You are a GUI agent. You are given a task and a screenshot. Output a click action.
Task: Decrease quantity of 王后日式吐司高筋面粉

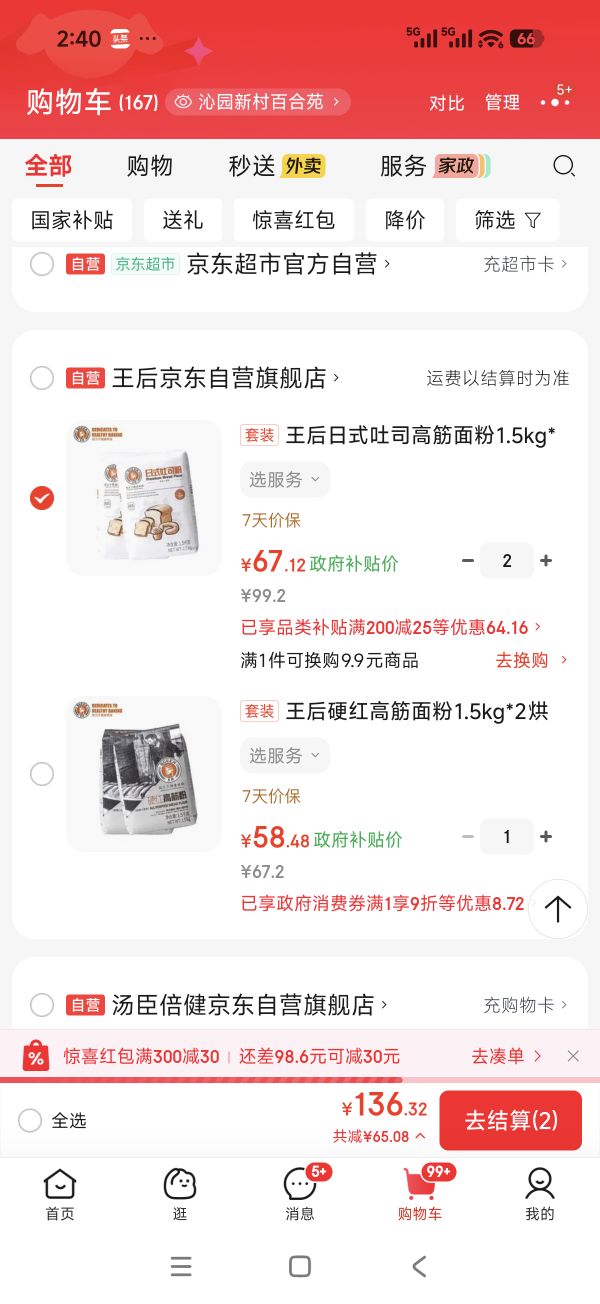[467, 561]
